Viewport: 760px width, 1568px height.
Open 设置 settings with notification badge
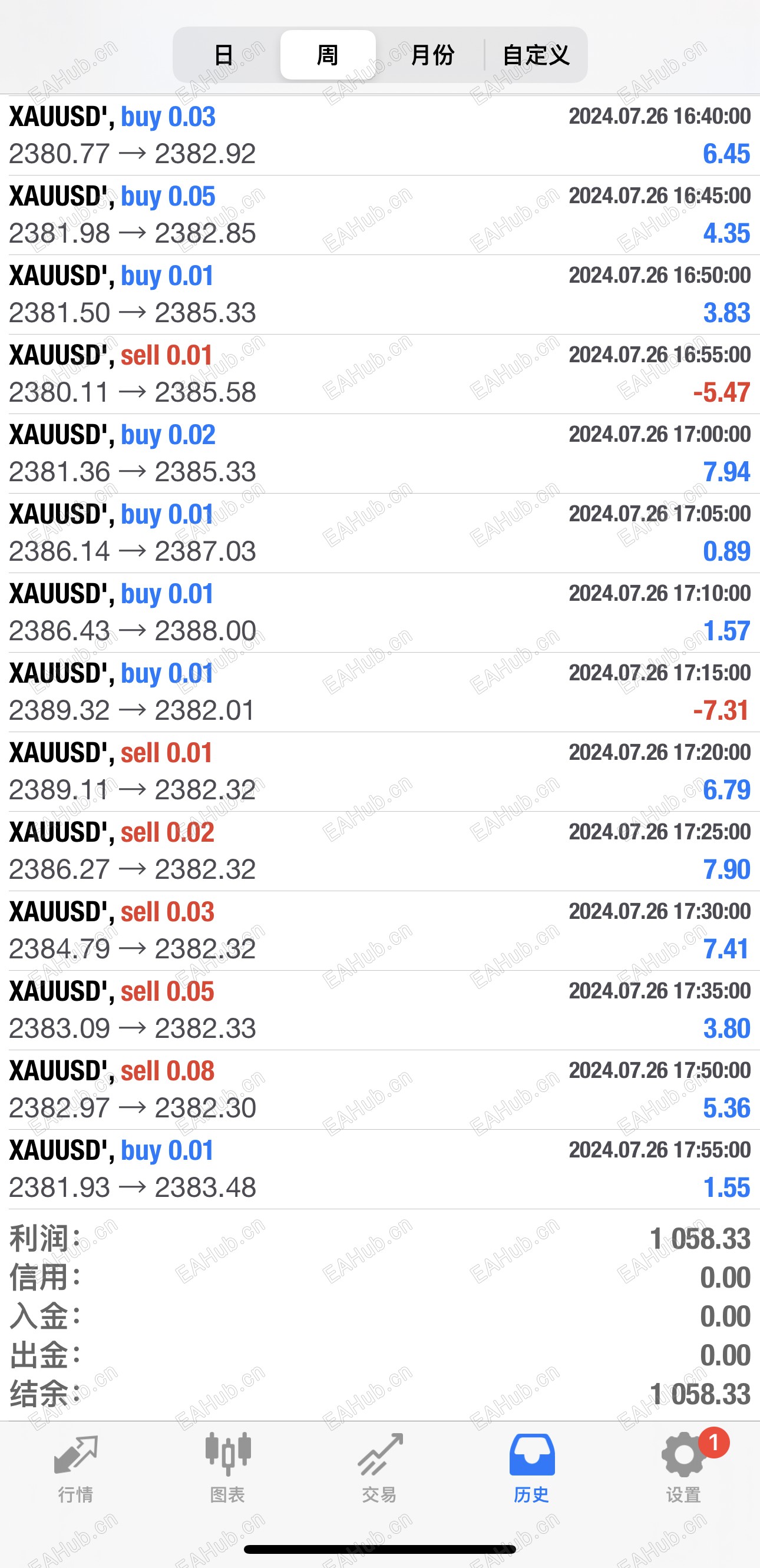click(684, 1469)
